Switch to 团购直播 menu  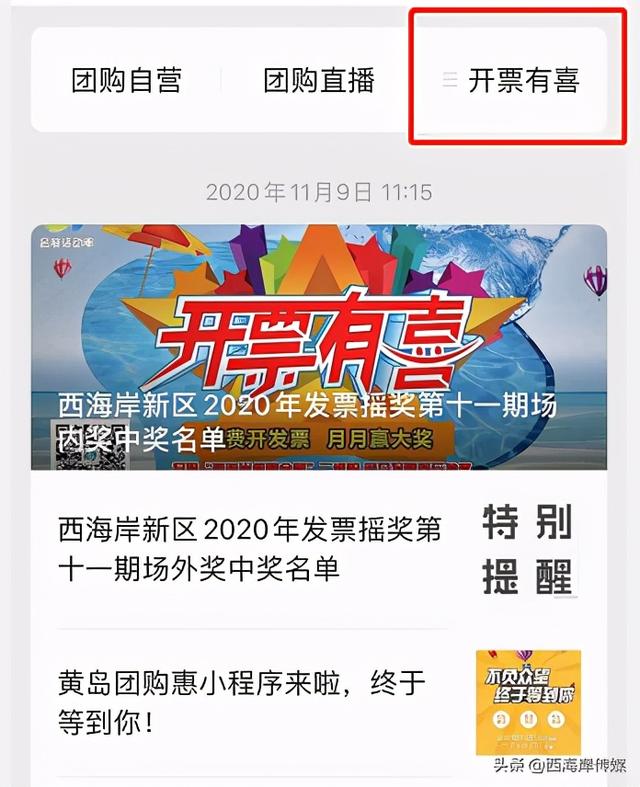tap(318, 81)
